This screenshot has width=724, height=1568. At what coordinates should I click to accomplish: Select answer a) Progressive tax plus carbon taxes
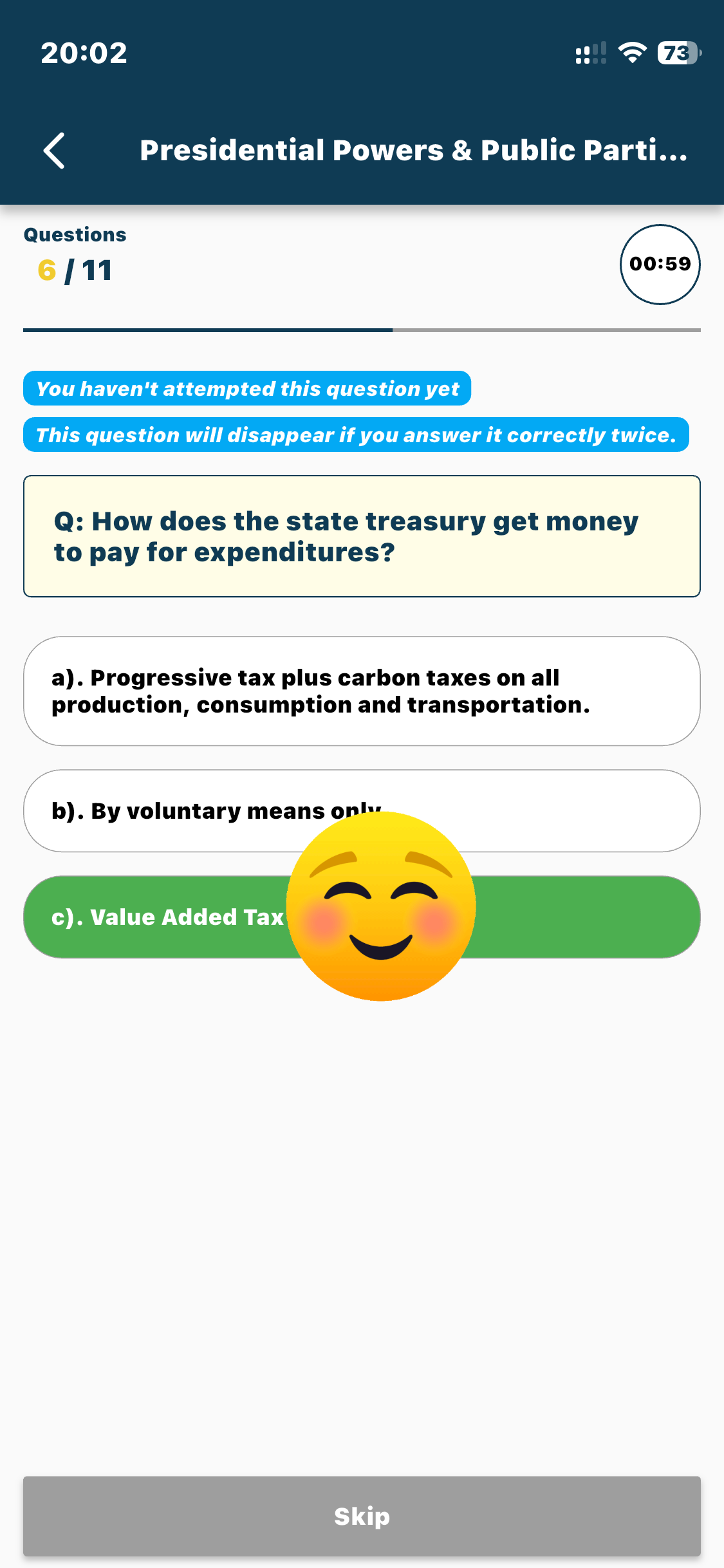362,691
